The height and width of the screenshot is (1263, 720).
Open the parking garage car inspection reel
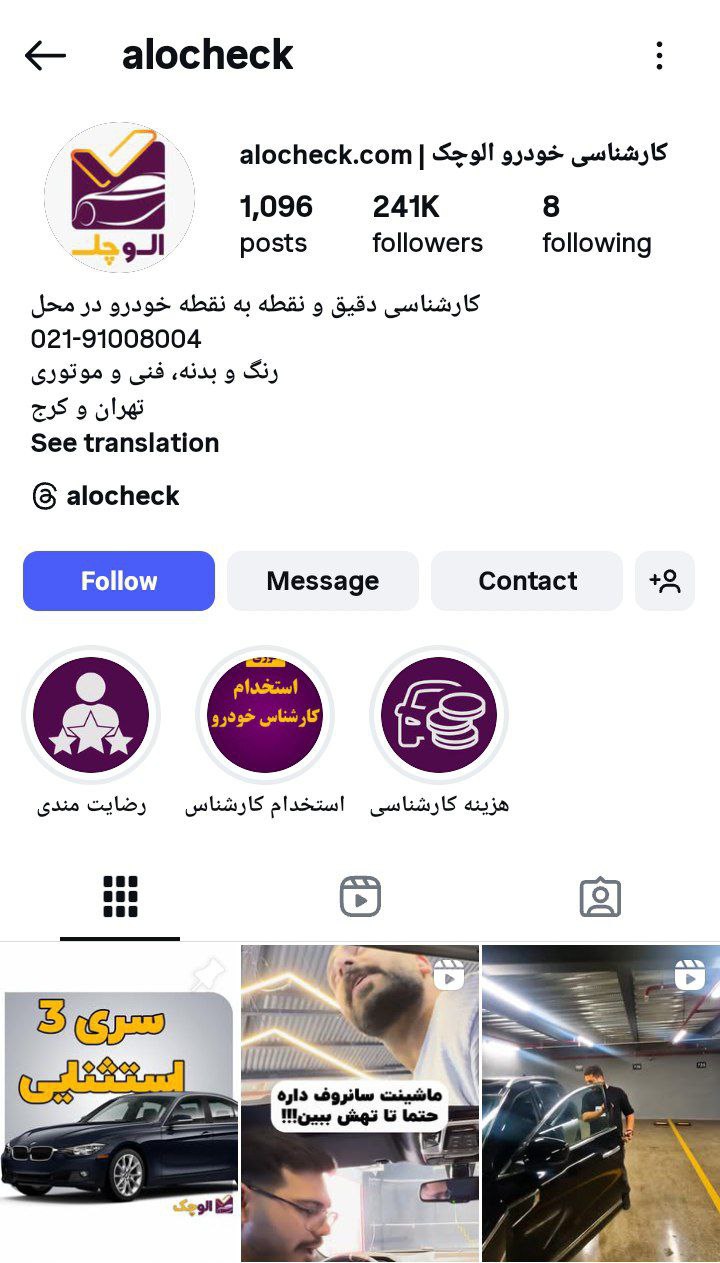[600, 1100]
